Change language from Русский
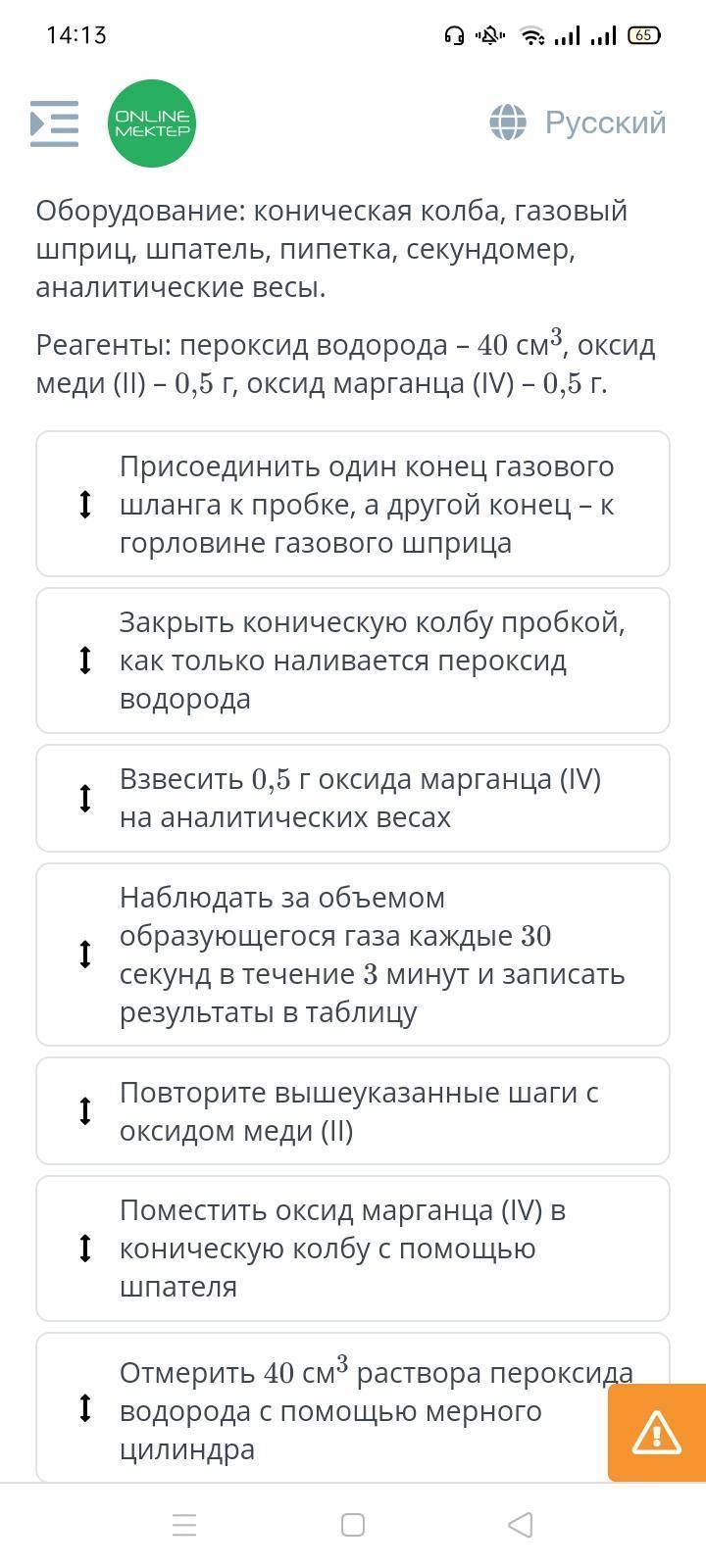 [x=579, y=122]
